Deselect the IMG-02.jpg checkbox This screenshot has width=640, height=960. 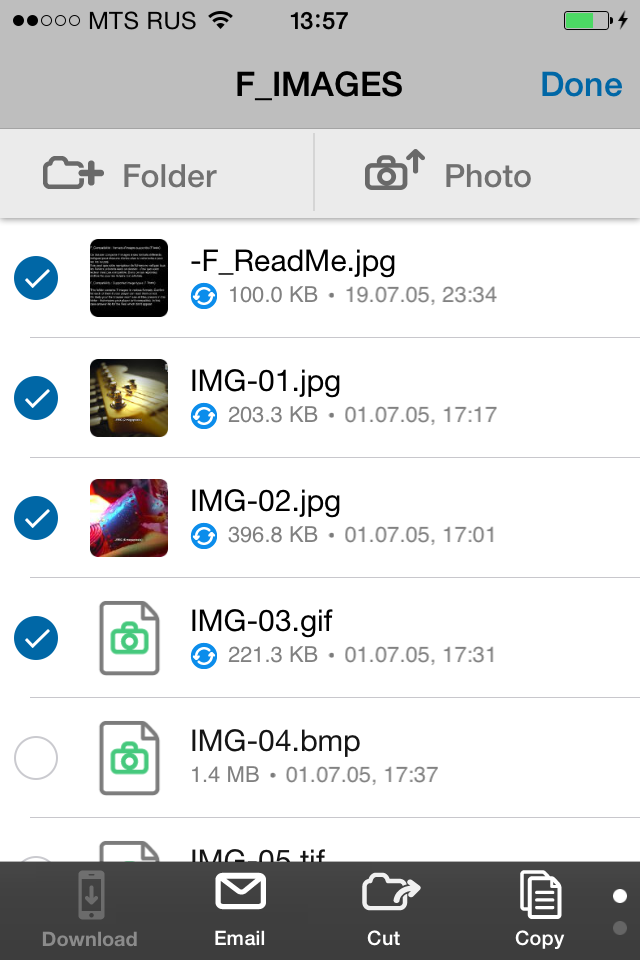[x=36, y=519]
